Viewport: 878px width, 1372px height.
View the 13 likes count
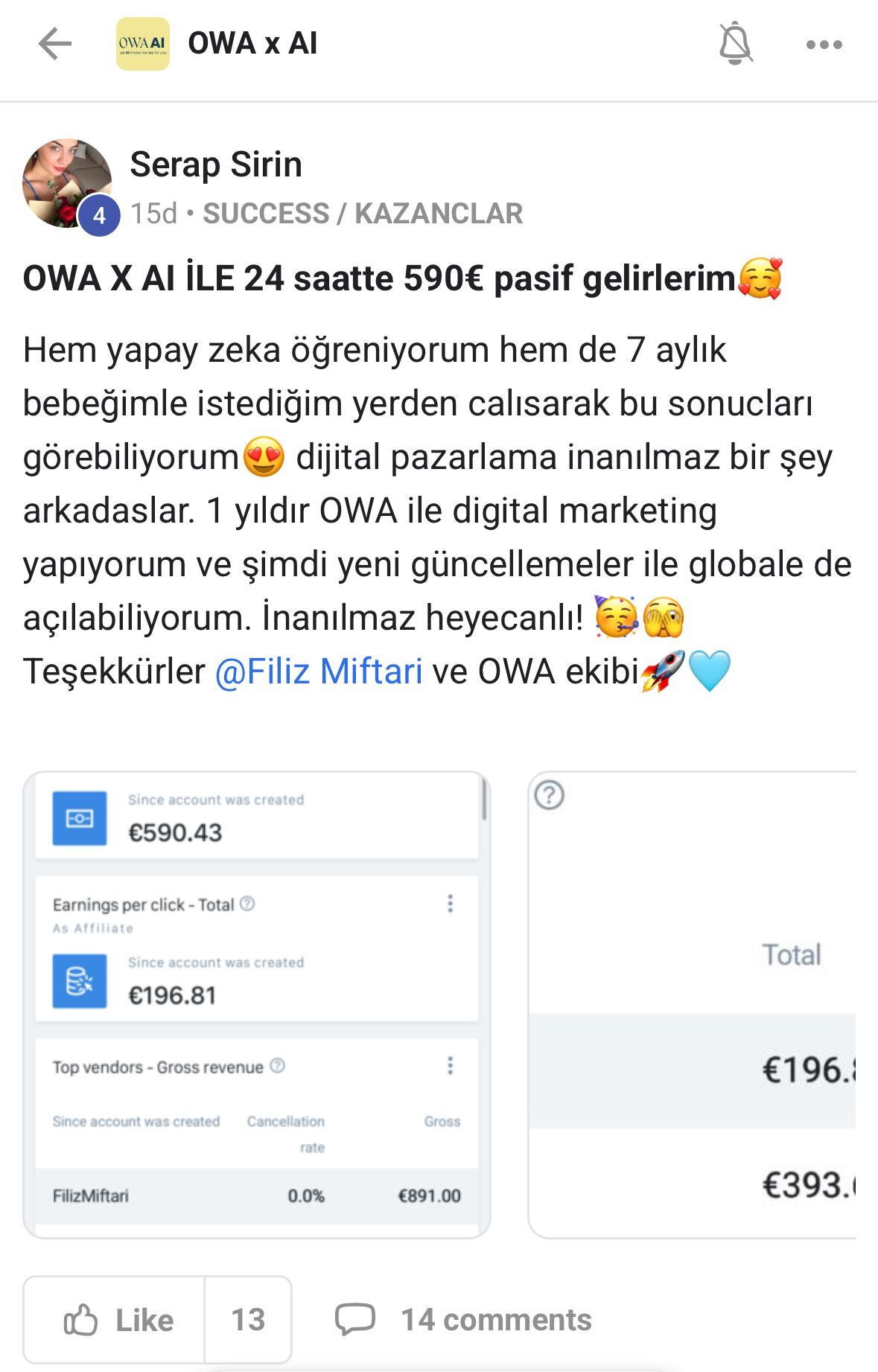point(247,1320)
